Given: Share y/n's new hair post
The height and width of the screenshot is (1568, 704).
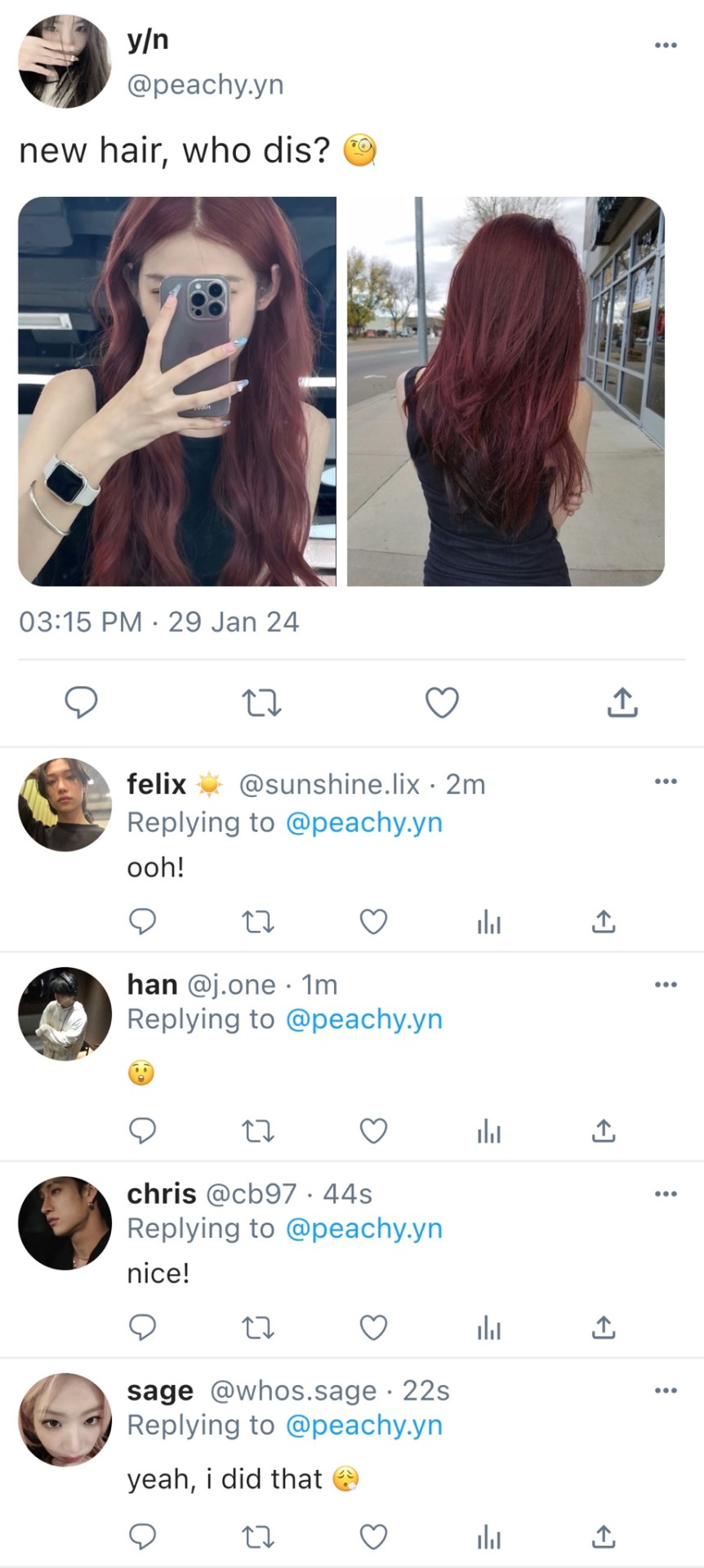Looking at the screenshot, I should pos(622,702).
